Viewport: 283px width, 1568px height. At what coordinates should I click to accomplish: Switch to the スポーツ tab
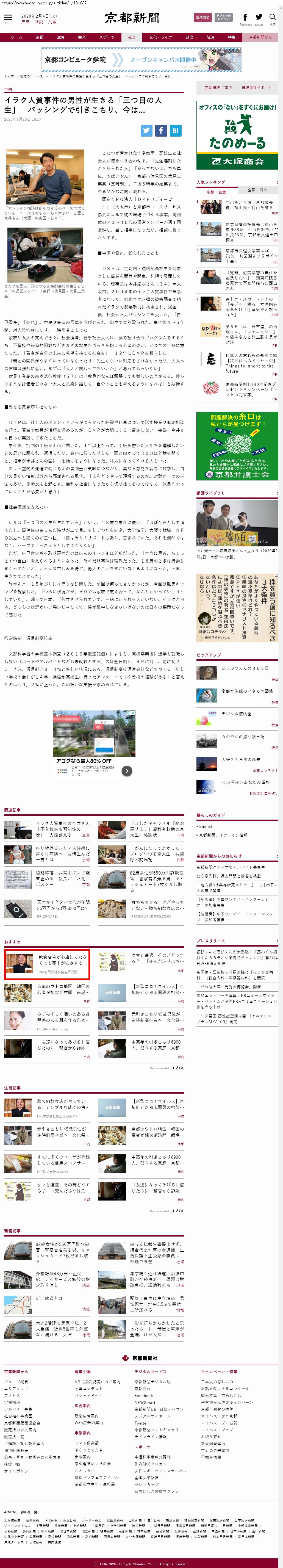tap(107, 37)
